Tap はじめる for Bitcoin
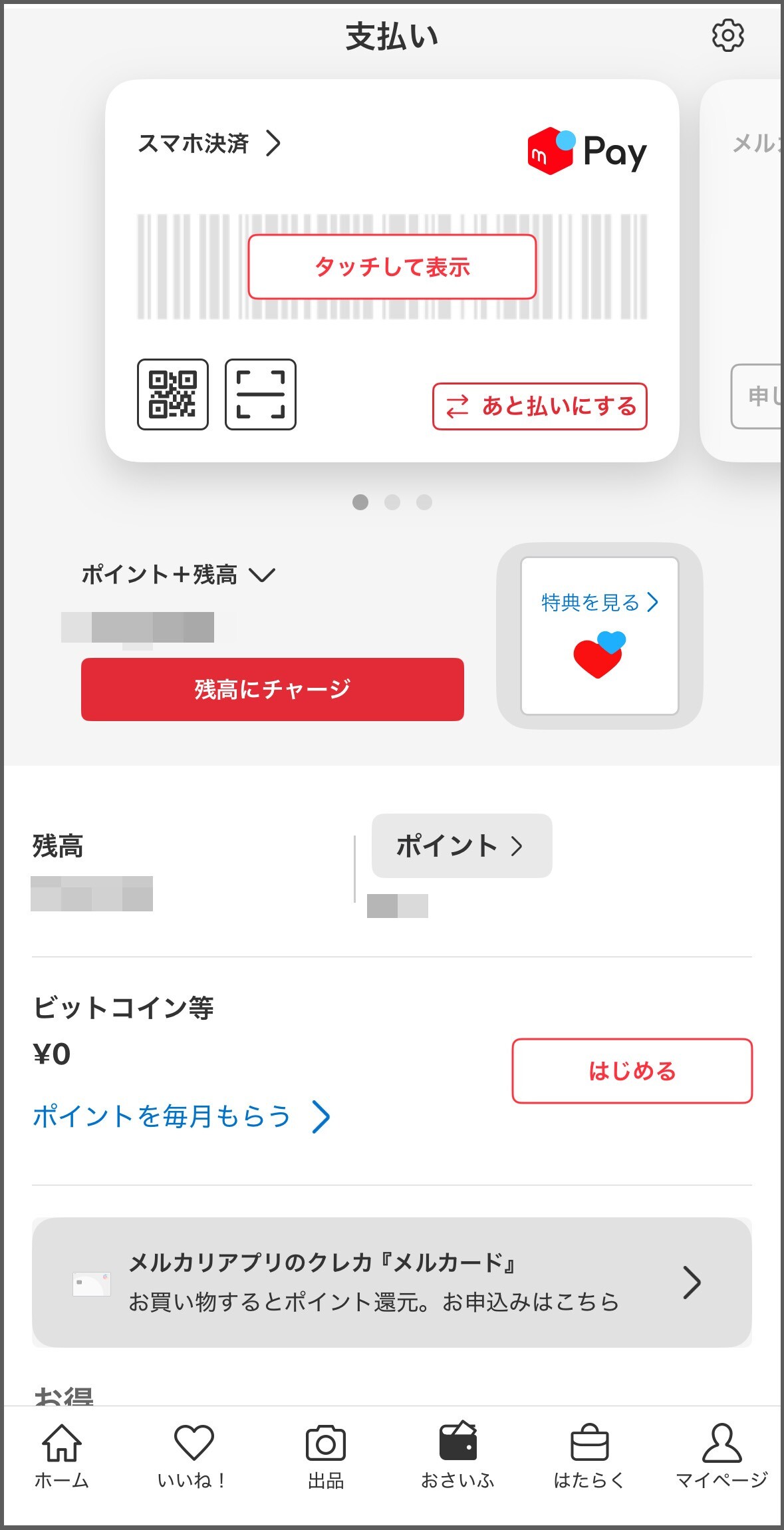This screenshot has height=1530, width=784. 631,1071
